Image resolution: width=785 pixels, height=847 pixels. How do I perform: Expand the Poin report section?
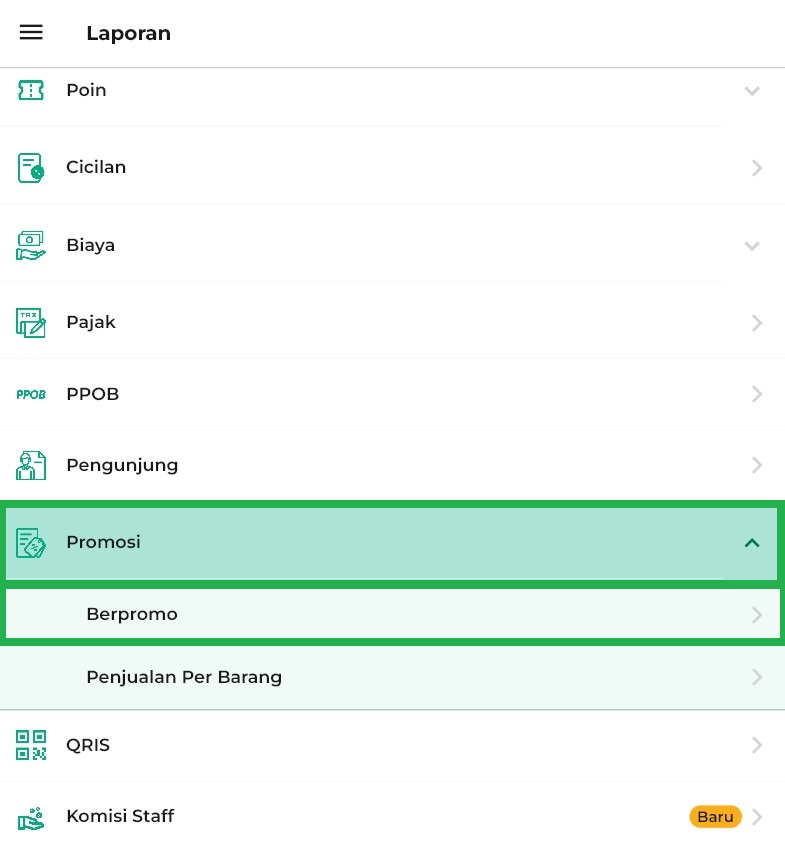pos(390,90)
